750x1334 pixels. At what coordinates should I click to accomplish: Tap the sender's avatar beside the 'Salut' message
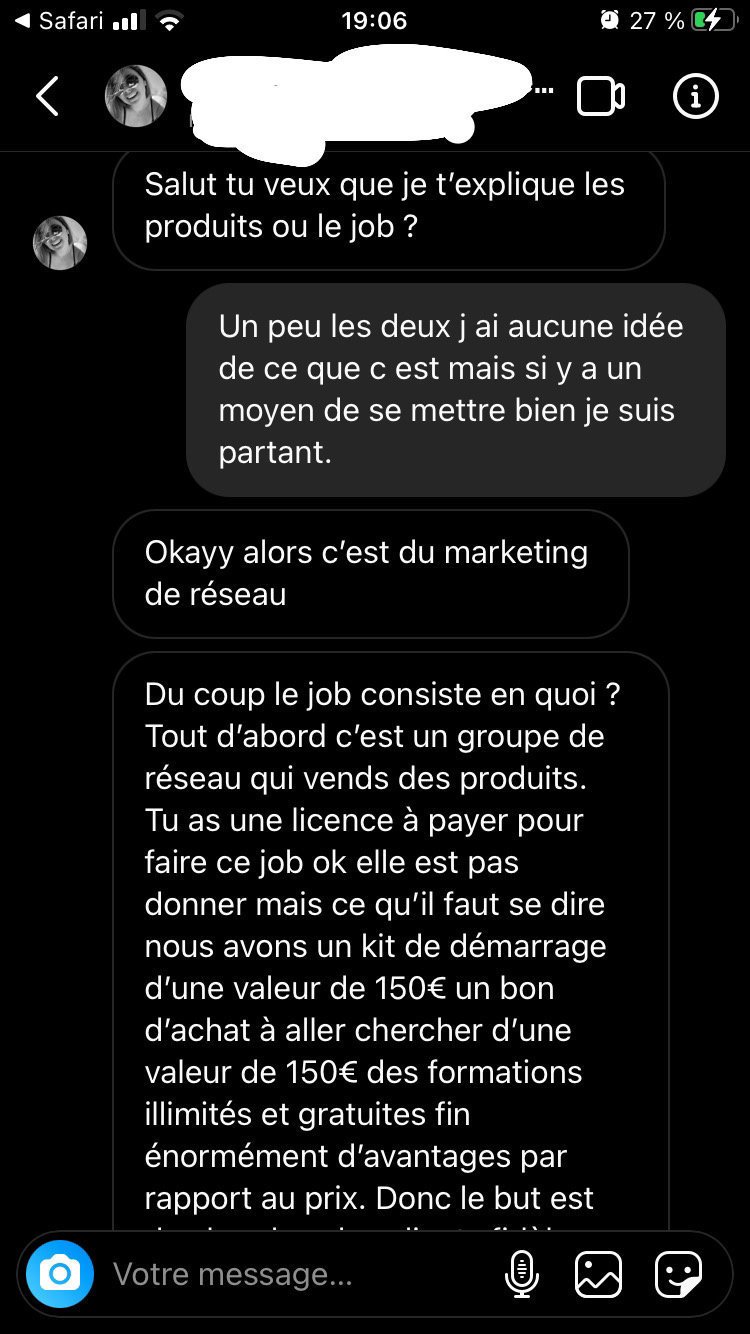[60, 243]
